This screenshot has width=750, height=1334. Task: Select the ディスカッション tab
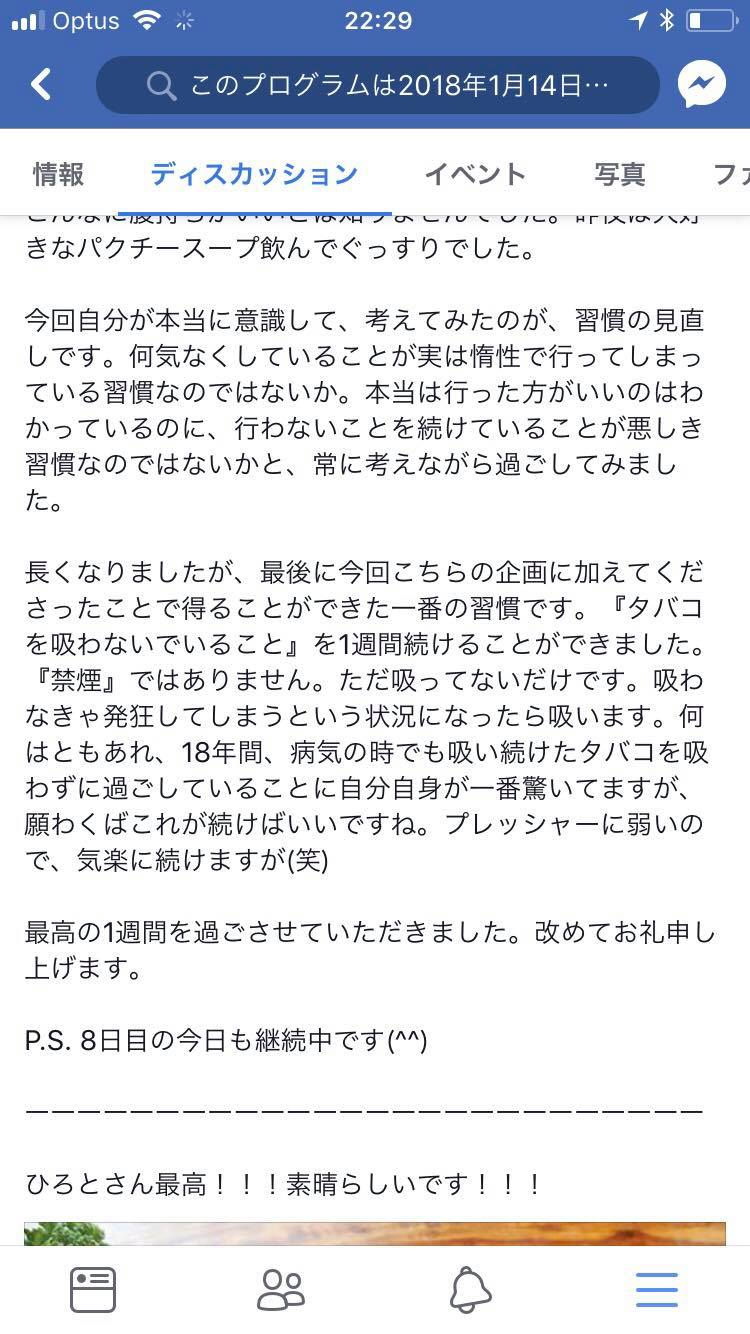tap(254, 174)
